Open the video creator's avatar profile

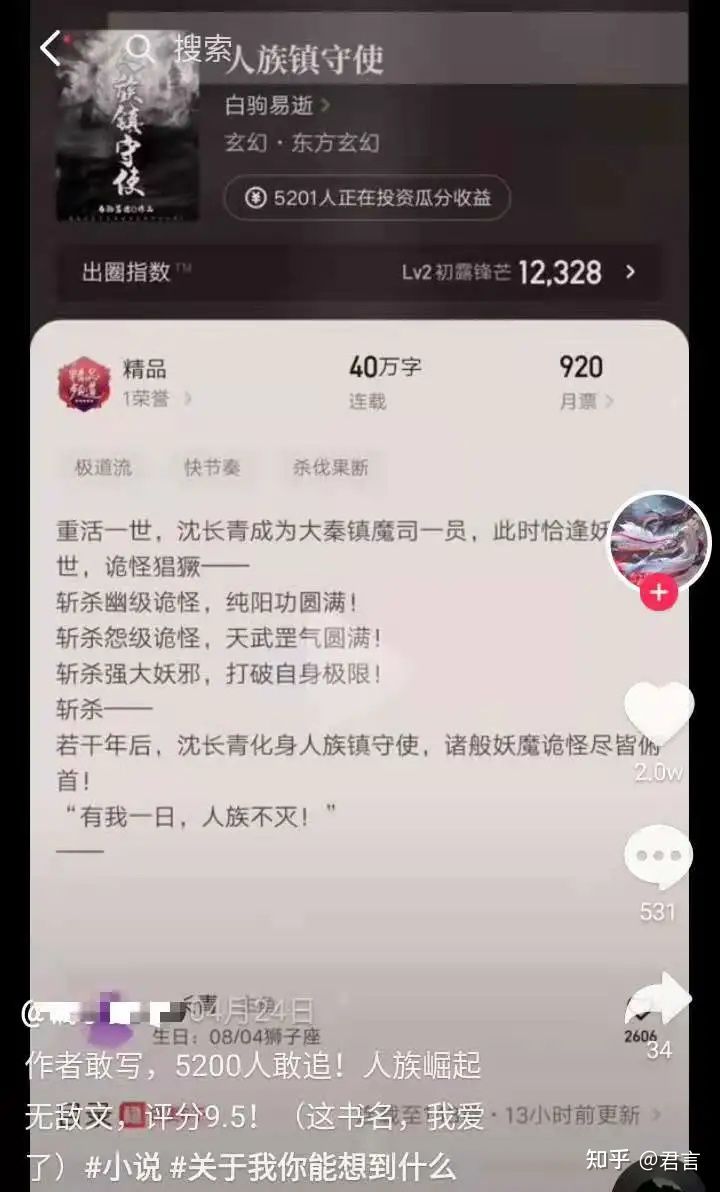click(658, 540)
